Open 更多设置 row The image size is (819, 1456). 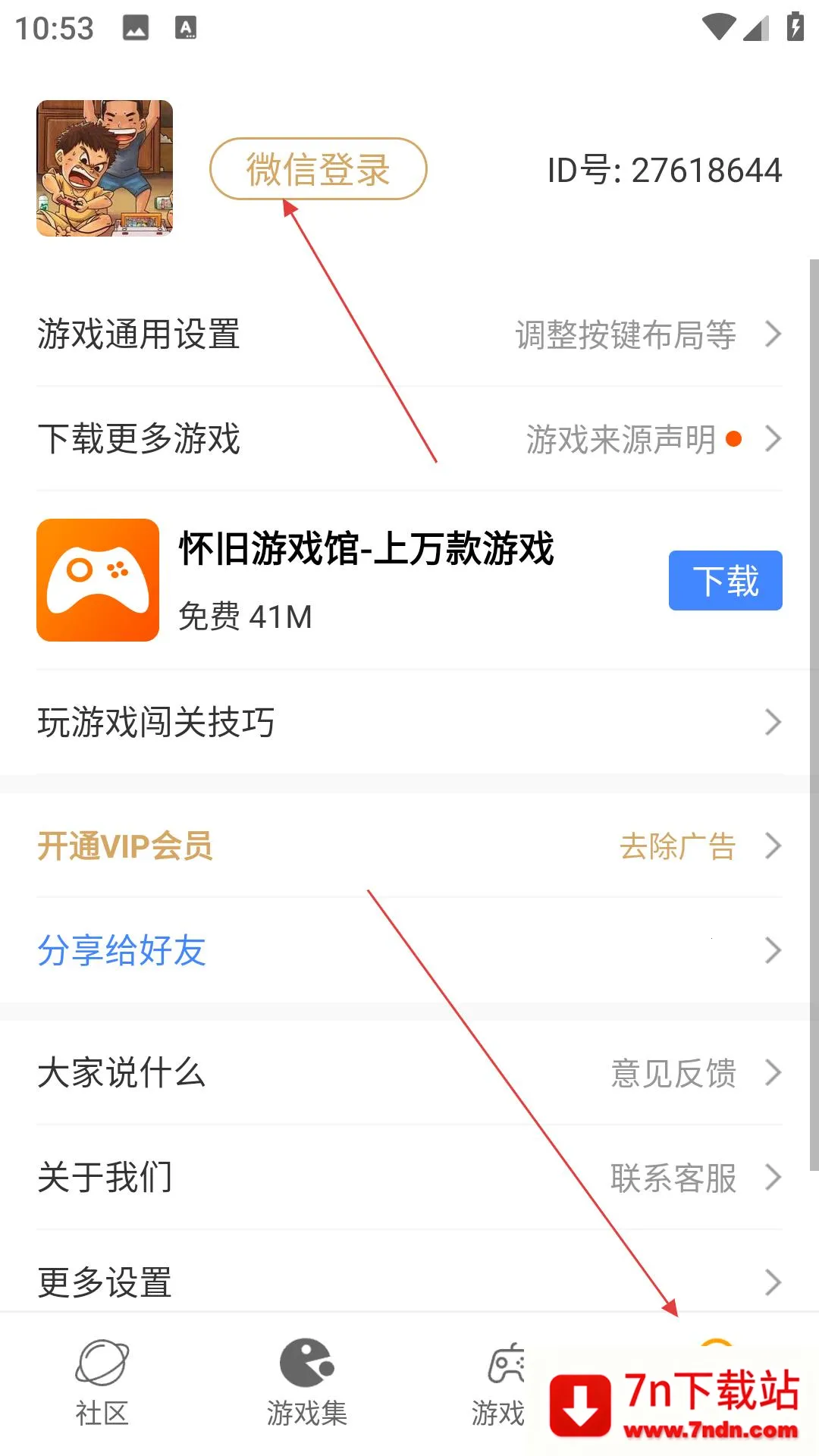[x=409, y=1282]
